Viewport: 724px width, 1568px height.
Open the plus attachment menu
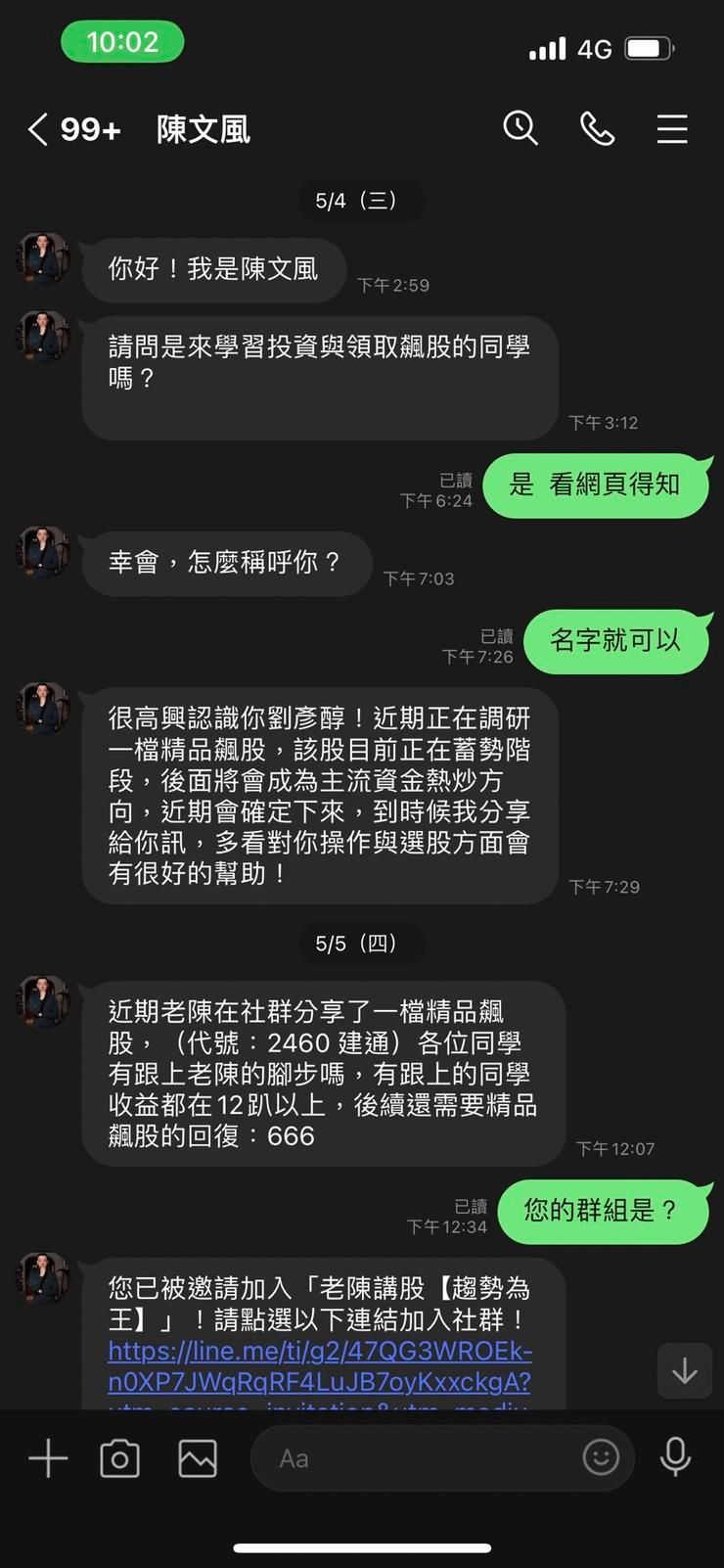coord(48,1458)
